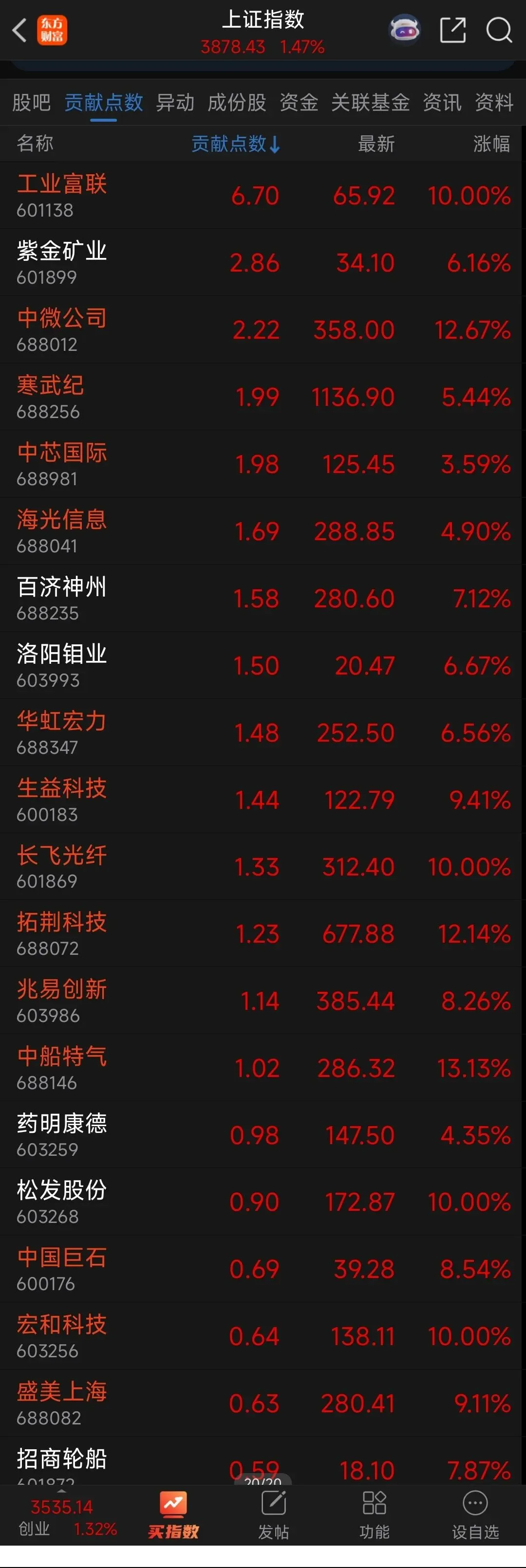Switch to the 股吧 tab
The height and width of the screenshot is (1568, 526).
32,102
